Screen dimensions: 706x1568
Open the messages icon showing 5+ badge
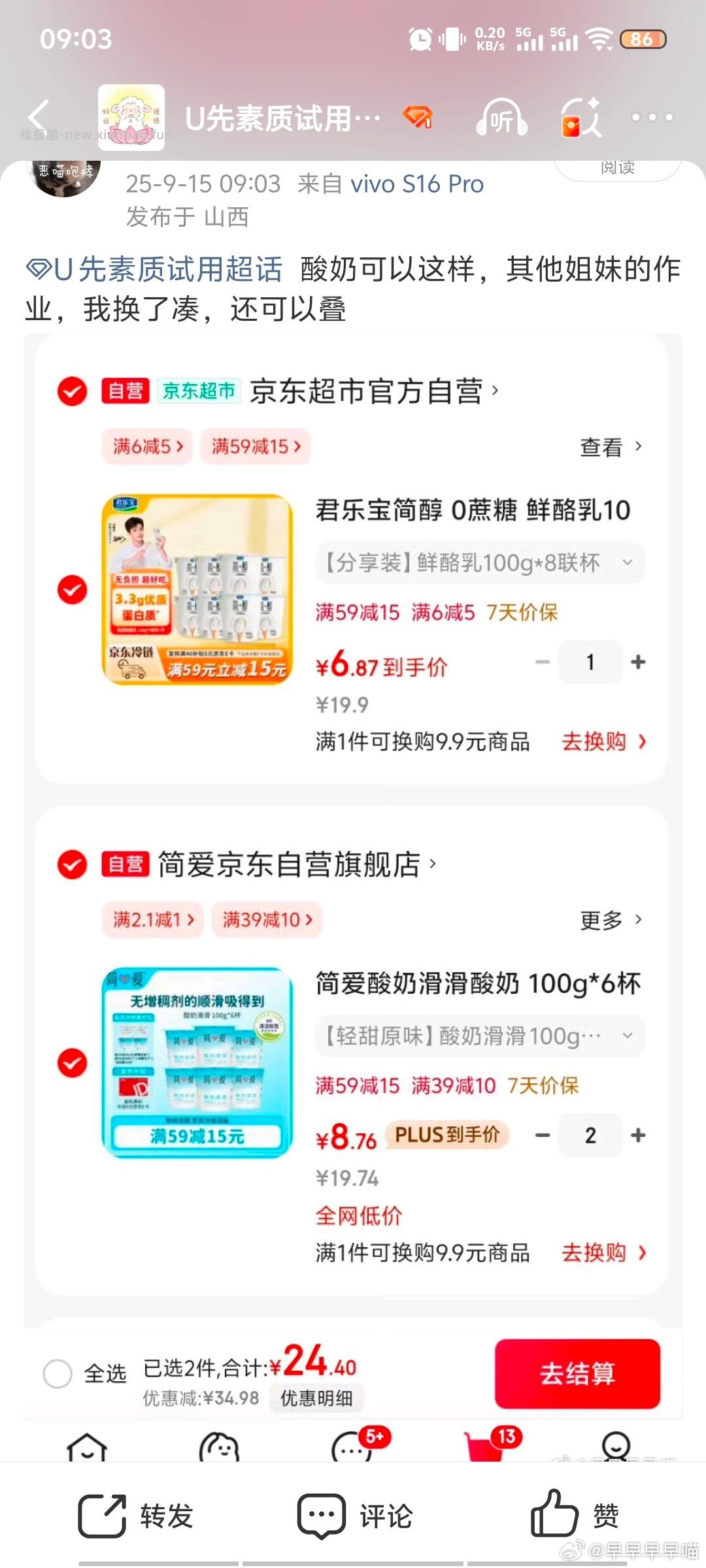353,1450
